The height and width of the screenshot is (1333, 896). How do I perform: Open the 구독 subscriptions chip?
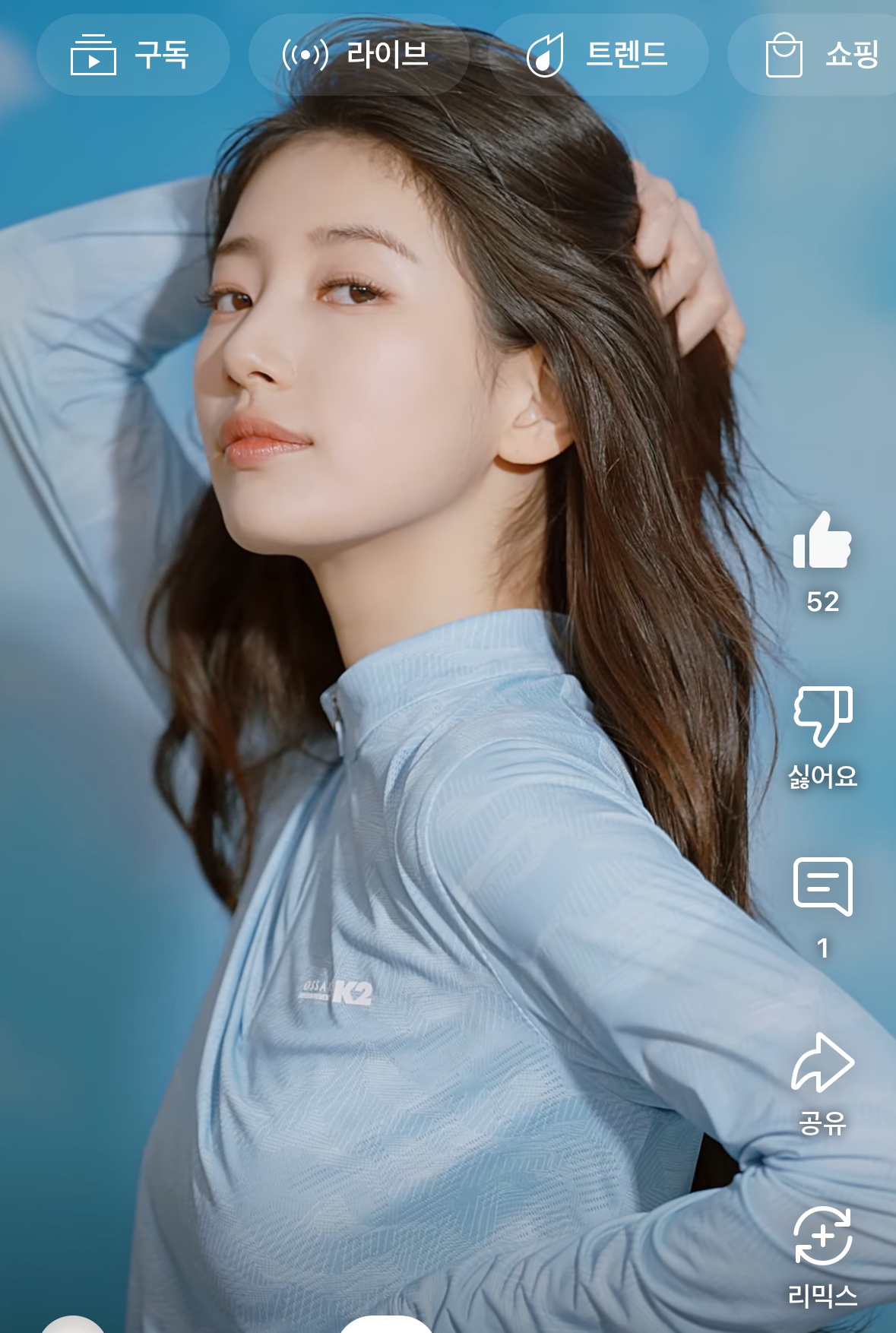click(x=133, y=55)
